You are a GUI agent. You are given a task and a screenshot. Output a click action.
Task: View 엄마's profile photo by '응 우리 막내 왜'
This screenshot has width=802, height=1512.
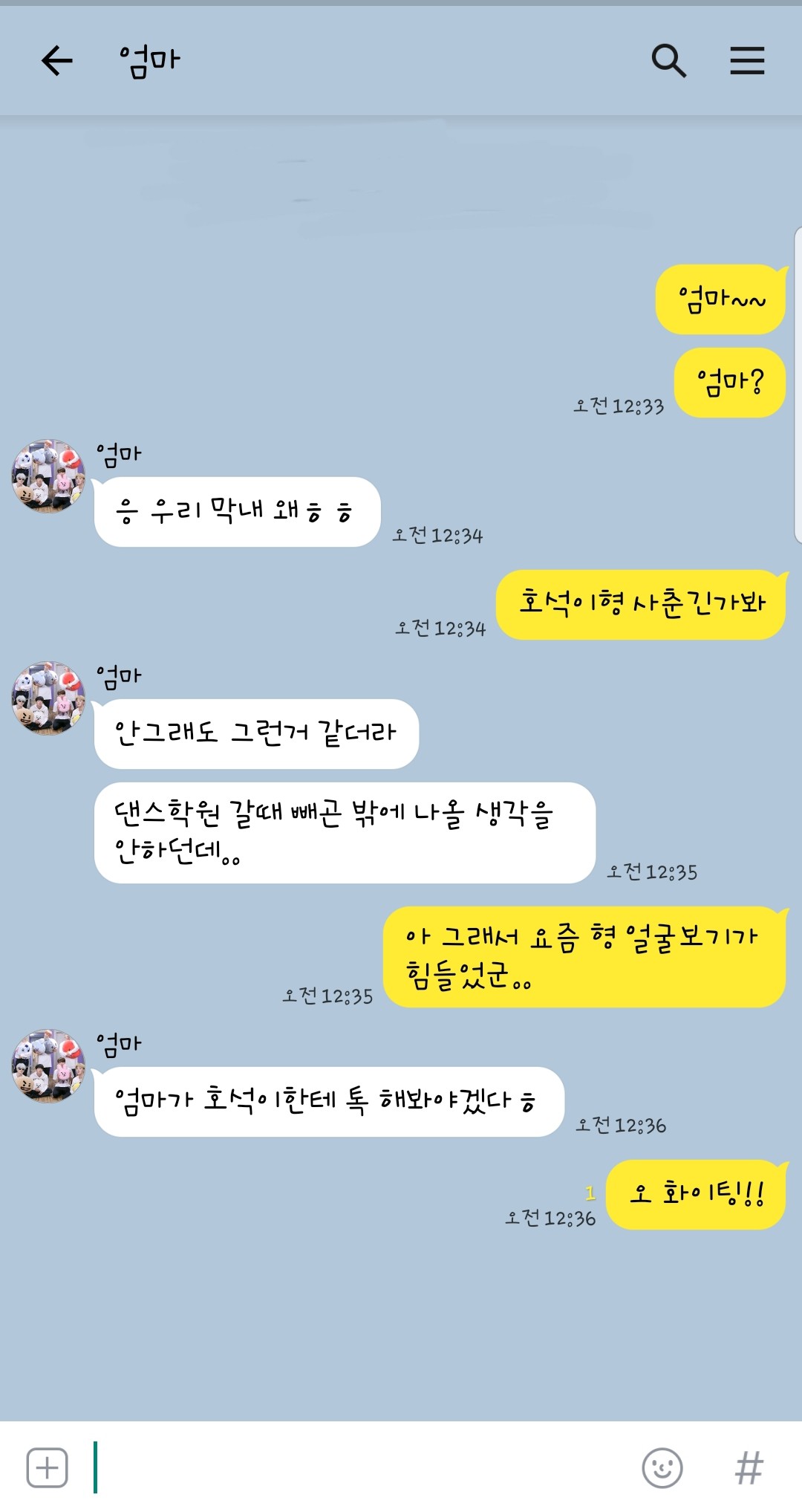(x=48, y=476)
